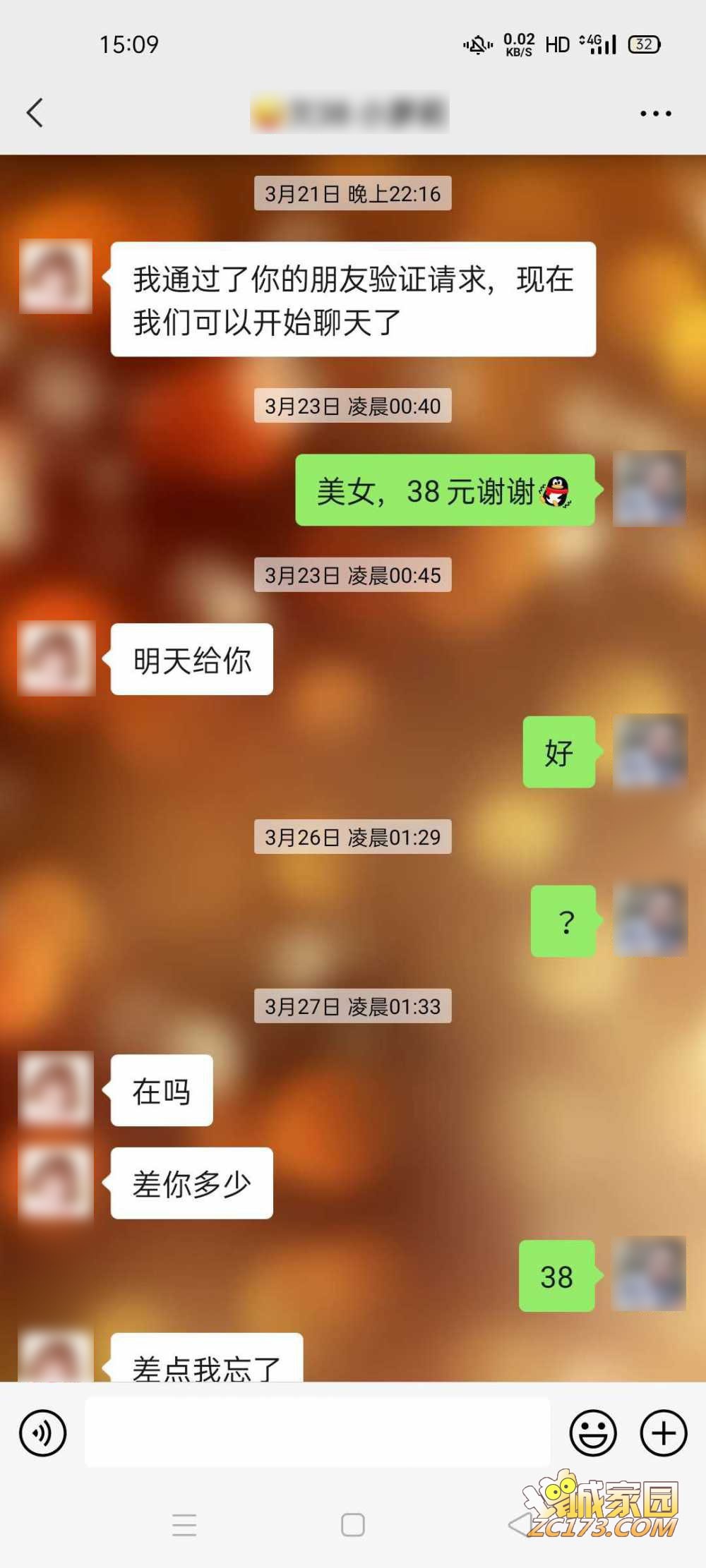Open the three-dot chat options menu

tap(655, 113)
